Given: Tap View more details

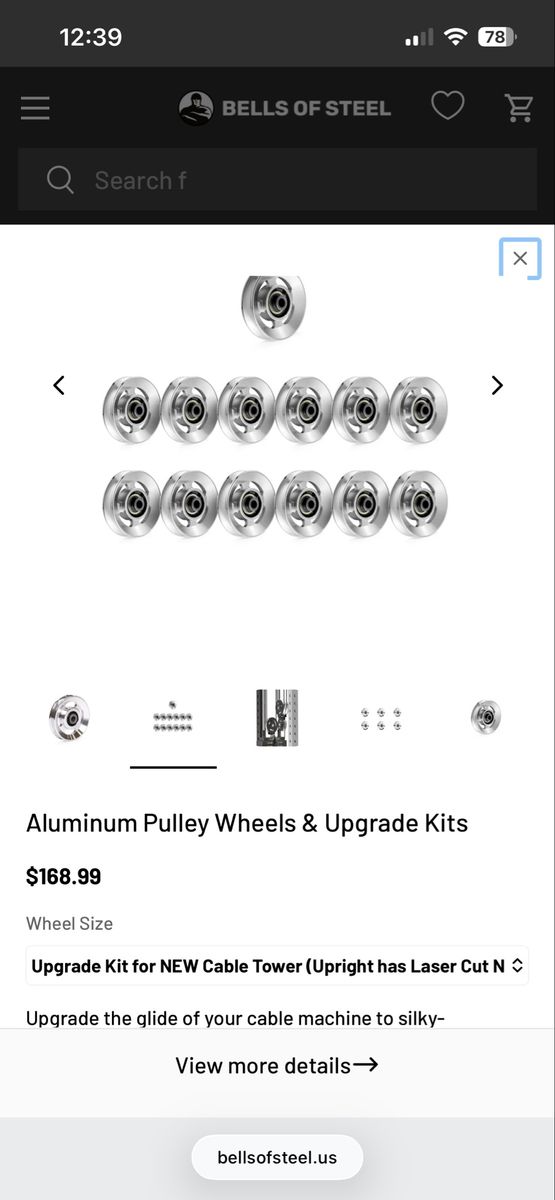Looking at the screenshot, I should tap(277, 1065).
